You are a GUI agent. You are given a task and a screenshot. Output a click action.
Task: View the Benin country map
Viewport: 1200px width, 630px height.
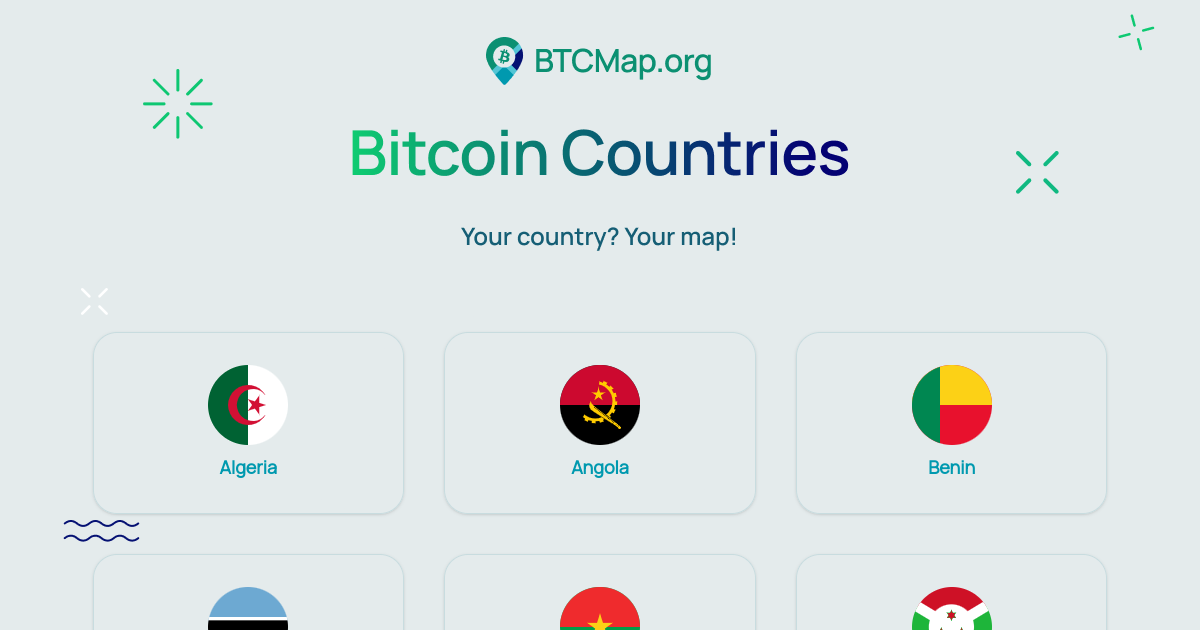[951, 423]
